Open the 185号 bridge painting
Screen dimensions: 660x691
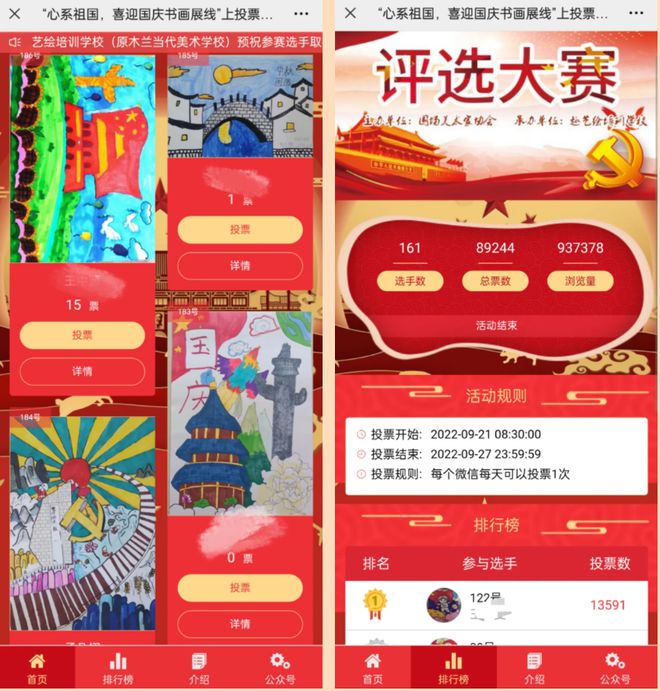240,110
